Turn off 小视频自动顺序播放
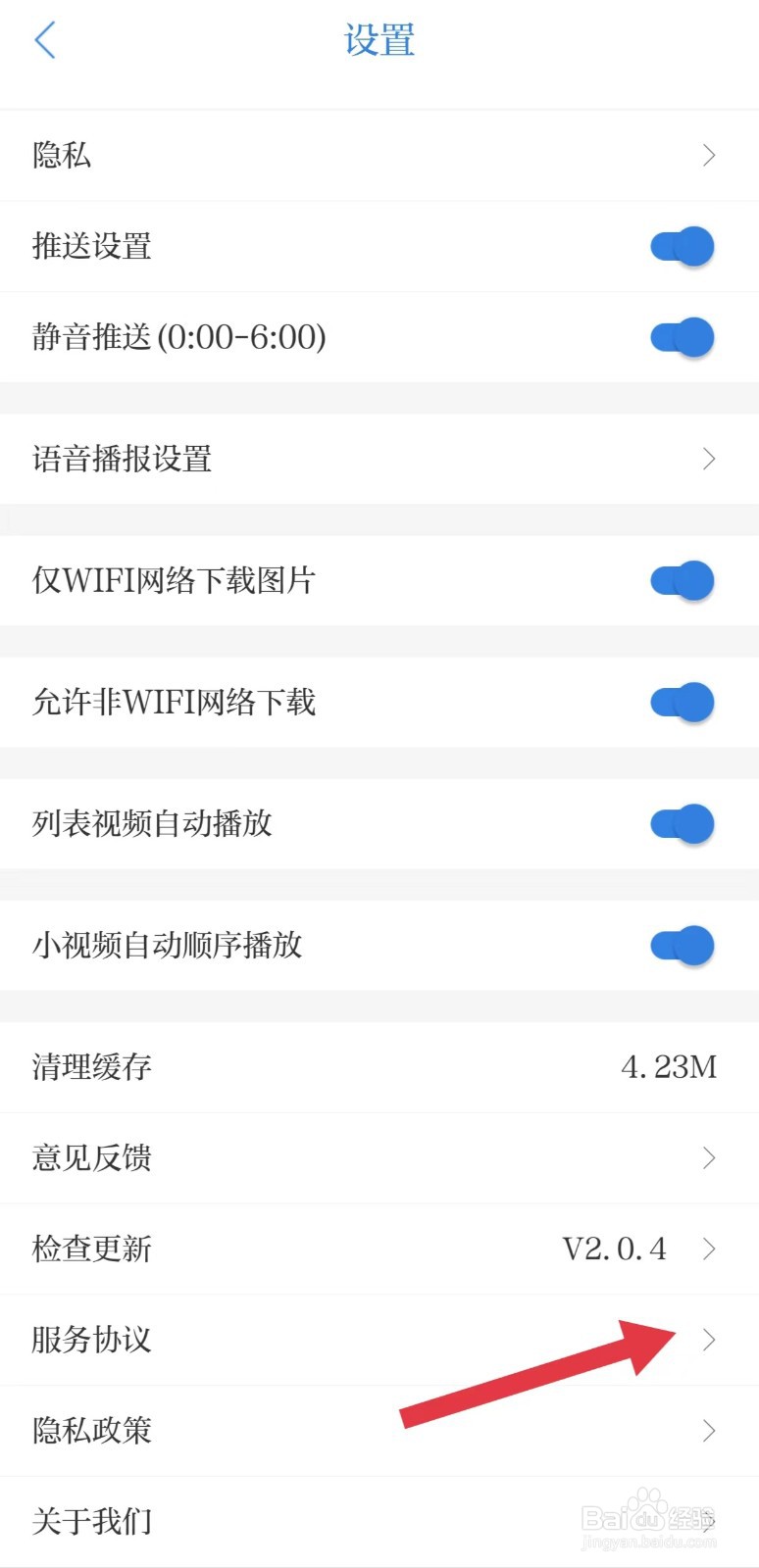759x1568 pixels. (x=682, y=946)
